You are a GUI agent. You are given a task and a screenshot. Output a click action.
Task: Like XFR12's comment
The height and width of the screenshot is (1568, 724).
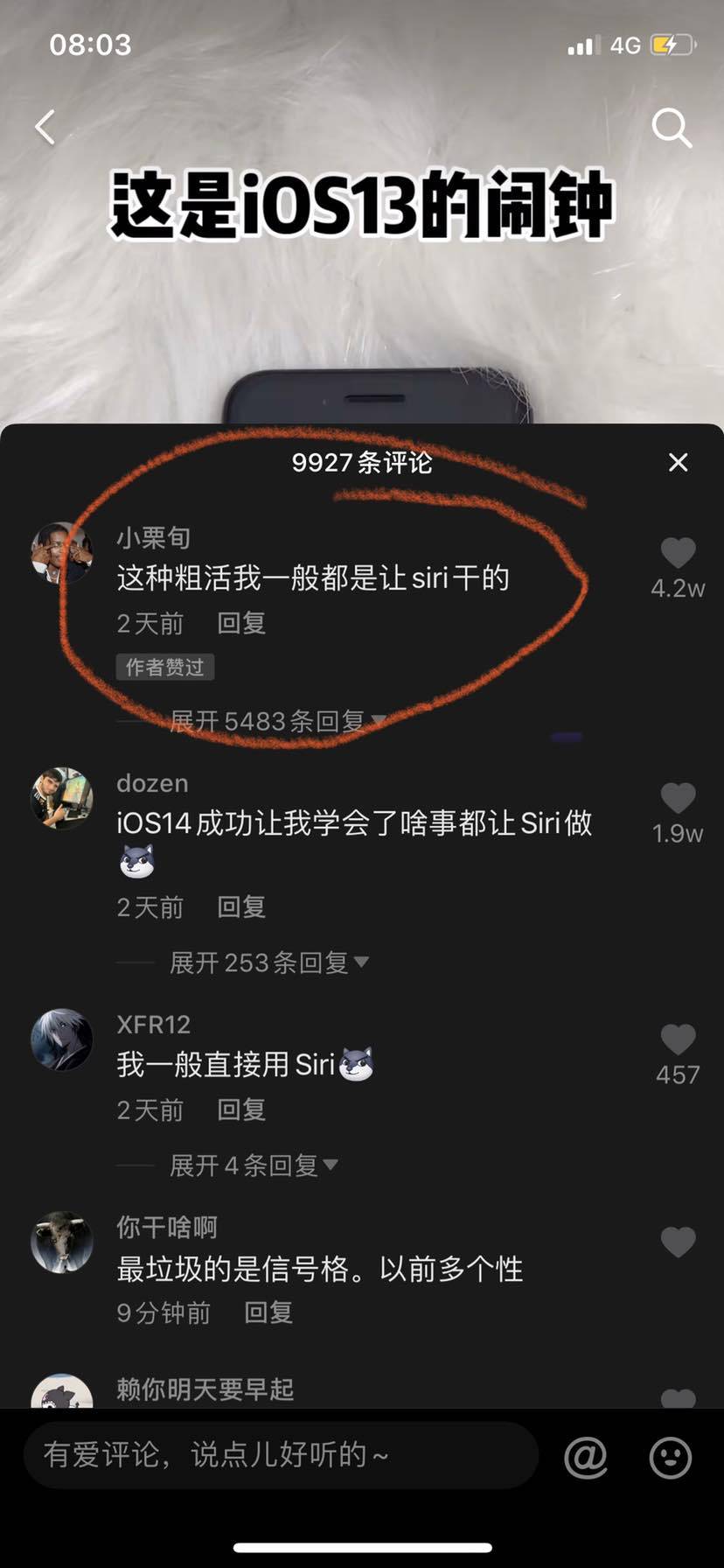click(x=678, y=1040)
